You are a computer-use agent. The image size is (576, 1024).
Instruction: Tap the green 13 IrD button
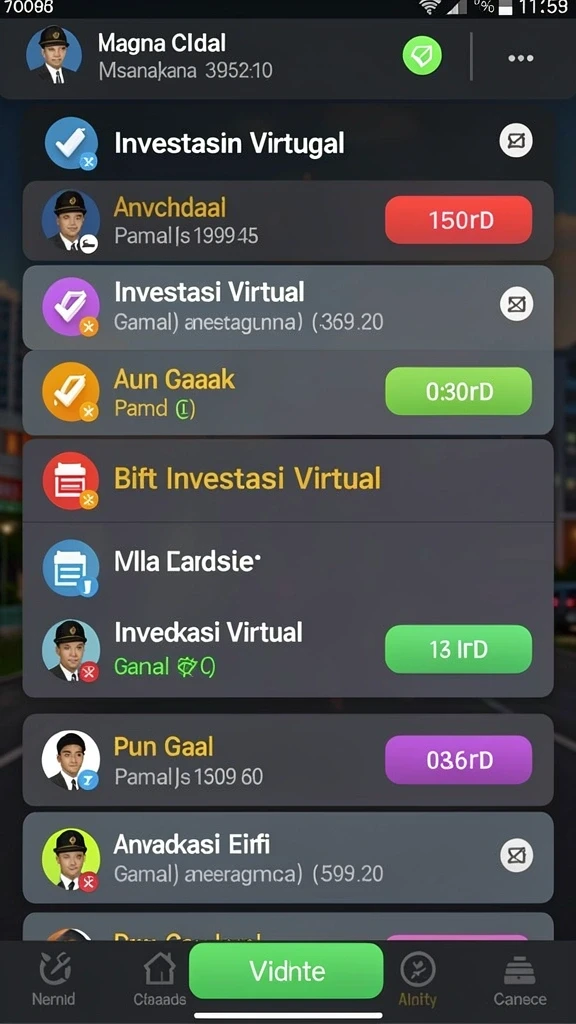(x=458, y=649)
